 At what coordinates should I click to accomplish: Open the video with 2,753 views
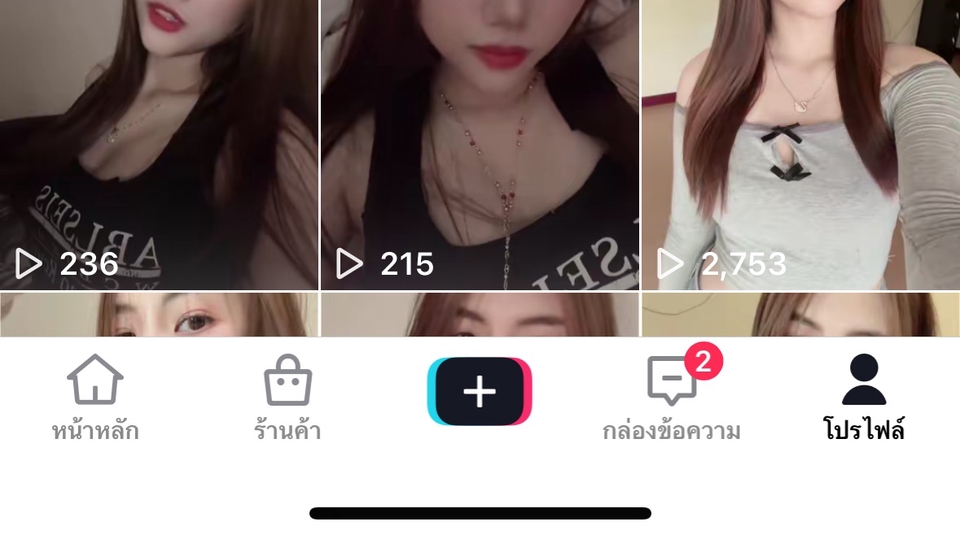point(801,145)
